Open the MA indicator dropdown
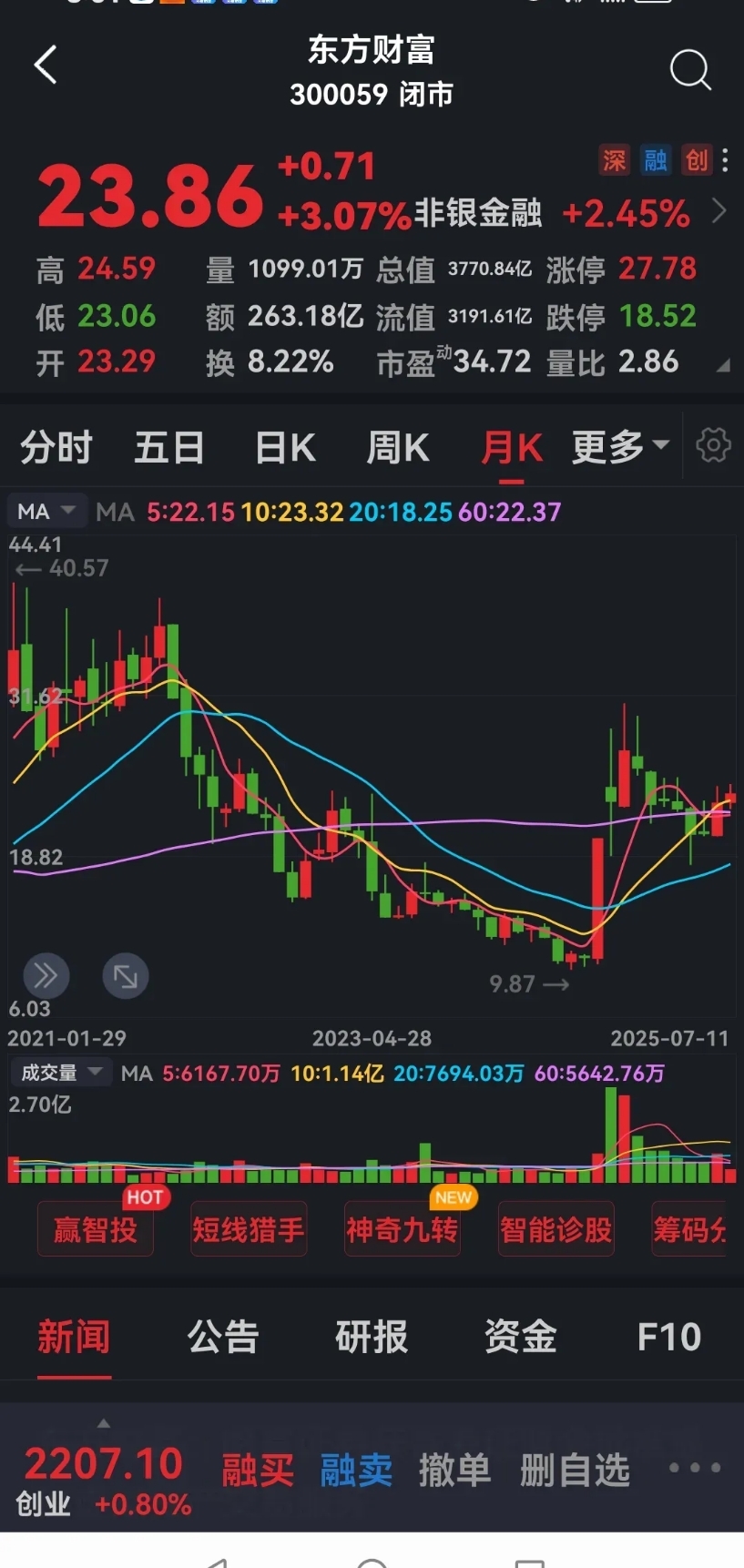 pyautogui.click(x=47, y=512)
